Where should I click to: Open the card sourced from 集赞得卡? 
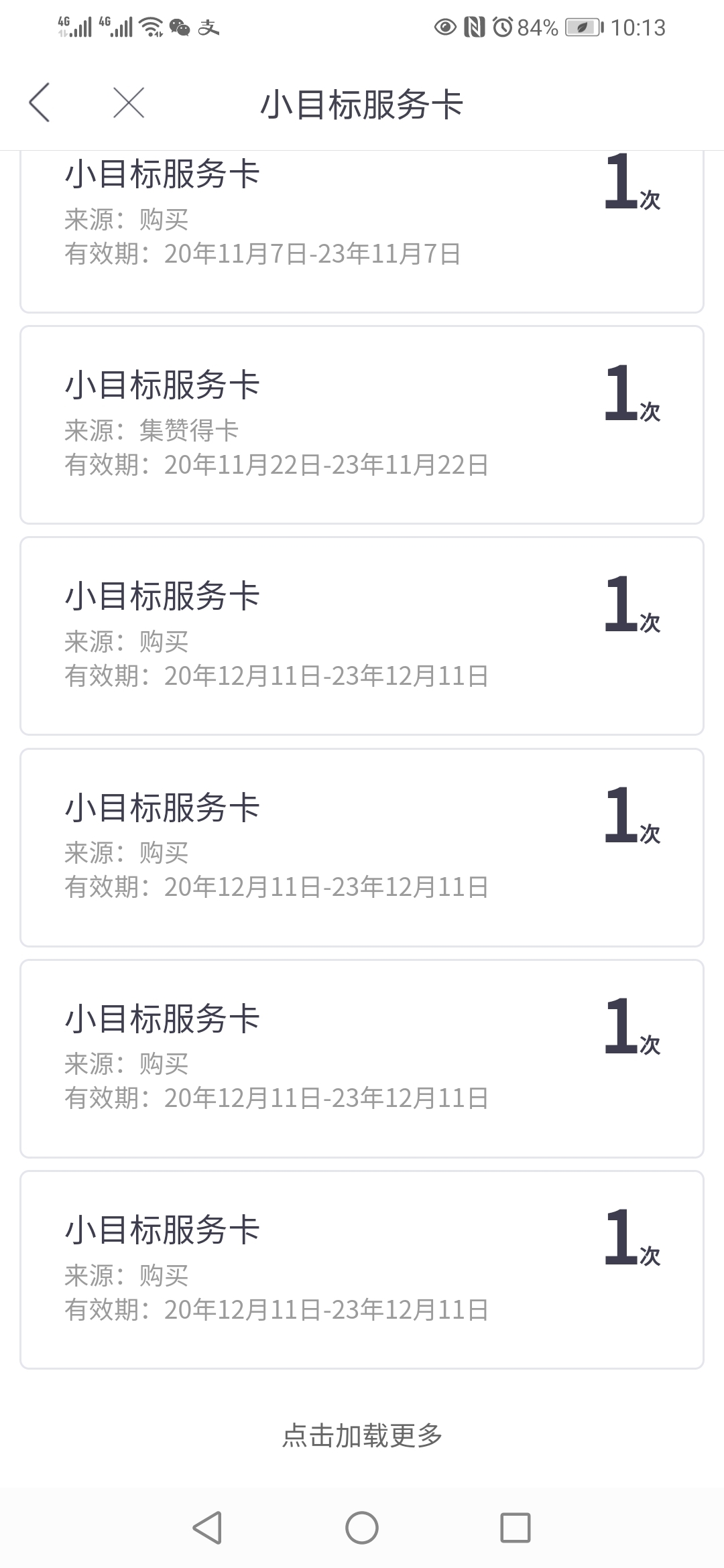coord(362,425)
